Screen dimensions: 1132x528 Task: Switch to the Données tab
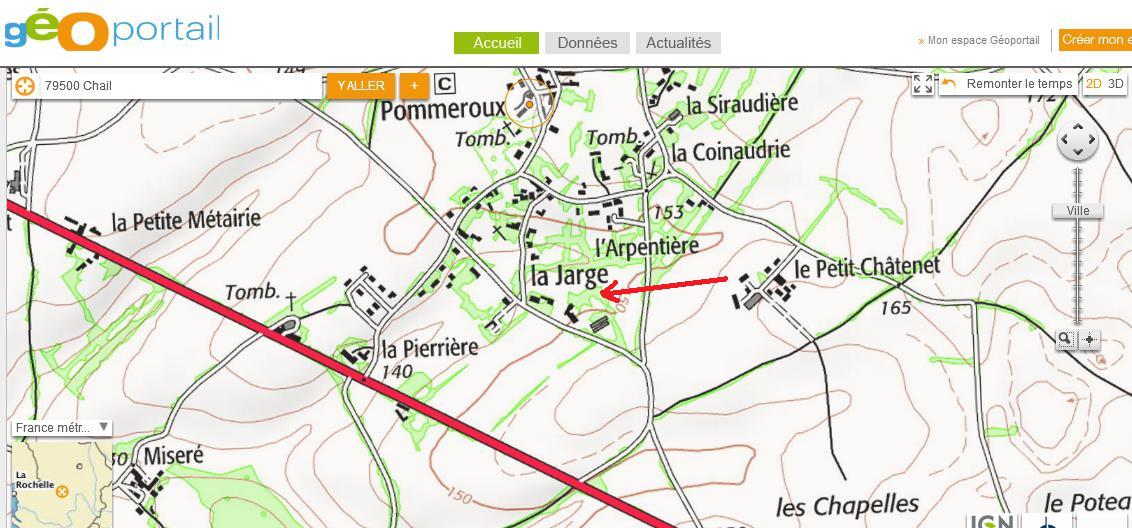(x=587, y=43)
